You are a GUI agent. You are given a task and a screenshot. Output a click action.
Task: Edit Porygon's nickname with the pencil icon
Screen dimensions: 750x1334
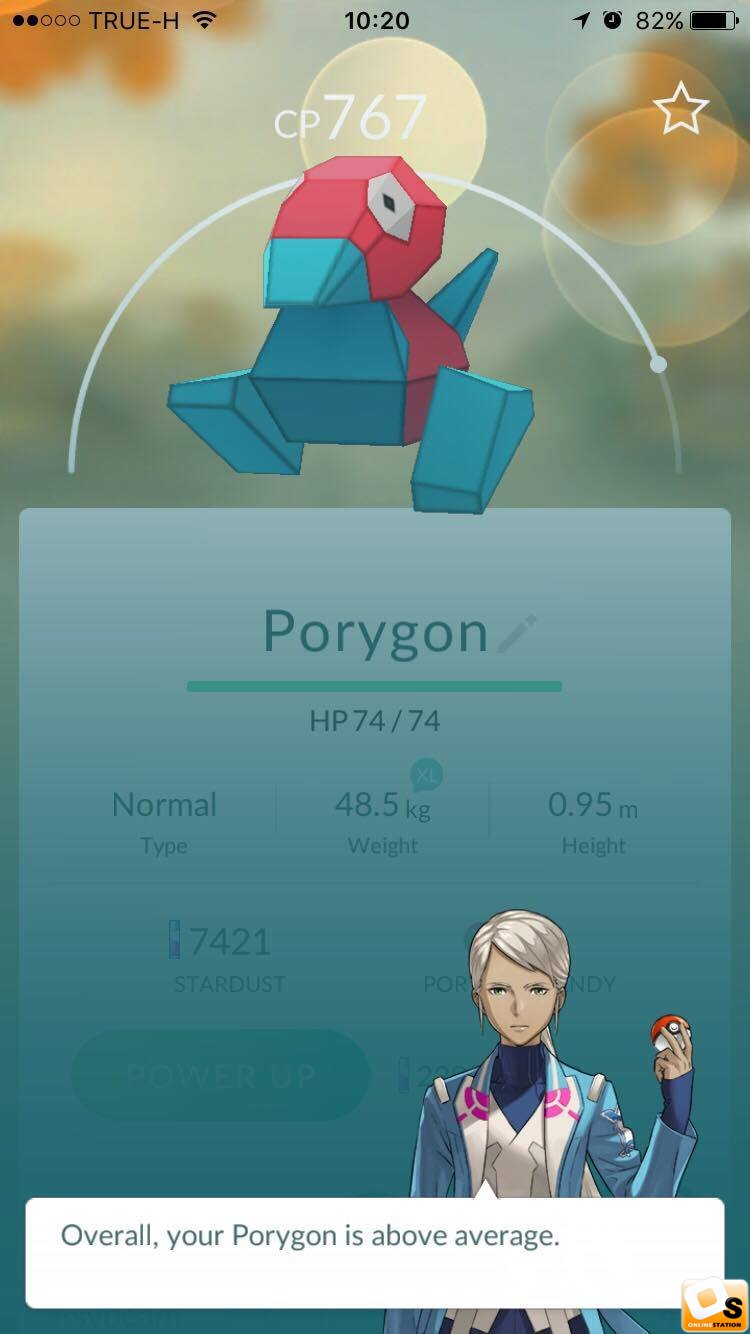[x=516, y=633]
